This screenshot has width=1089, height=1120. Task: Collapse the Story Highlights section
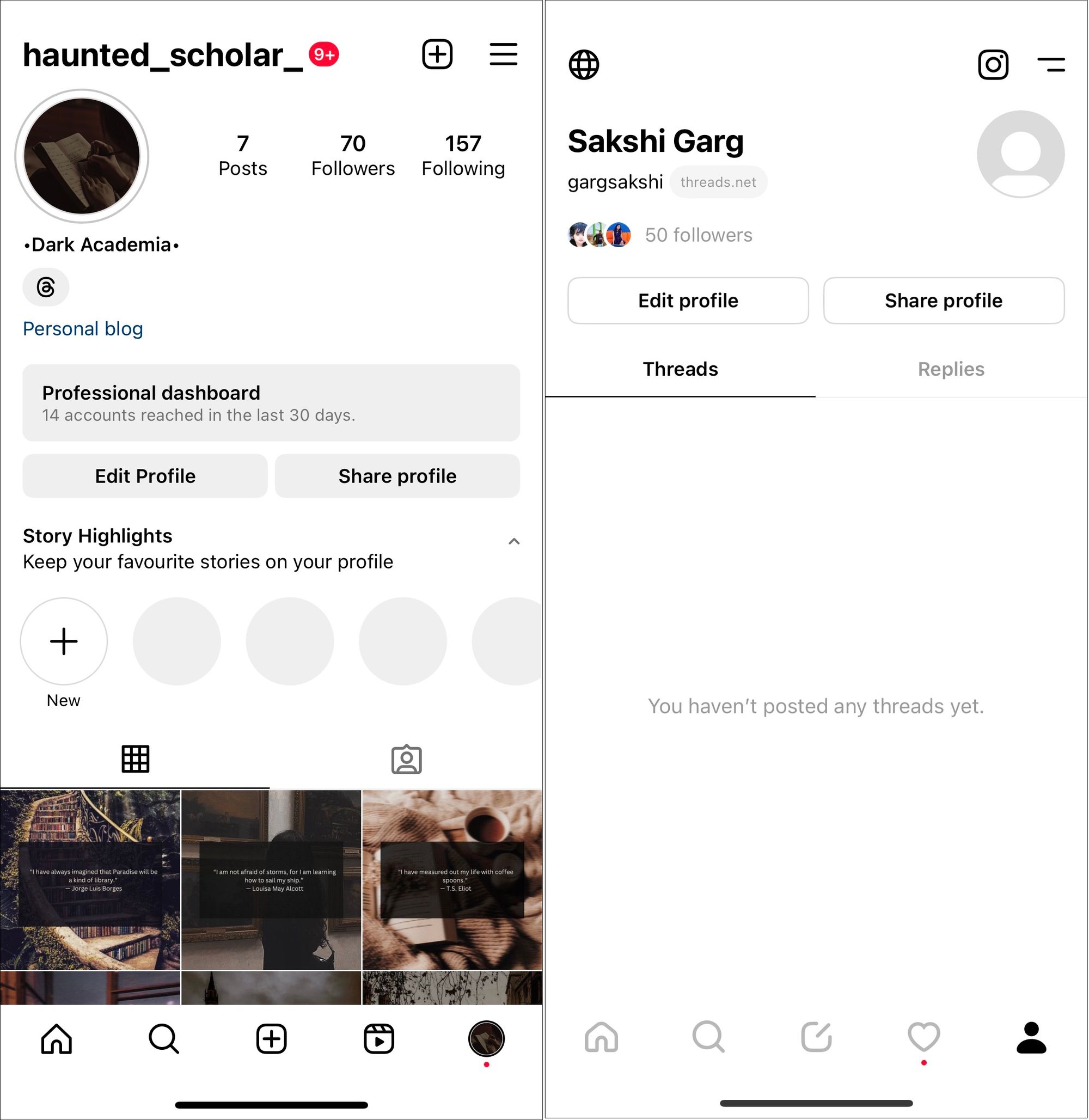513,541
